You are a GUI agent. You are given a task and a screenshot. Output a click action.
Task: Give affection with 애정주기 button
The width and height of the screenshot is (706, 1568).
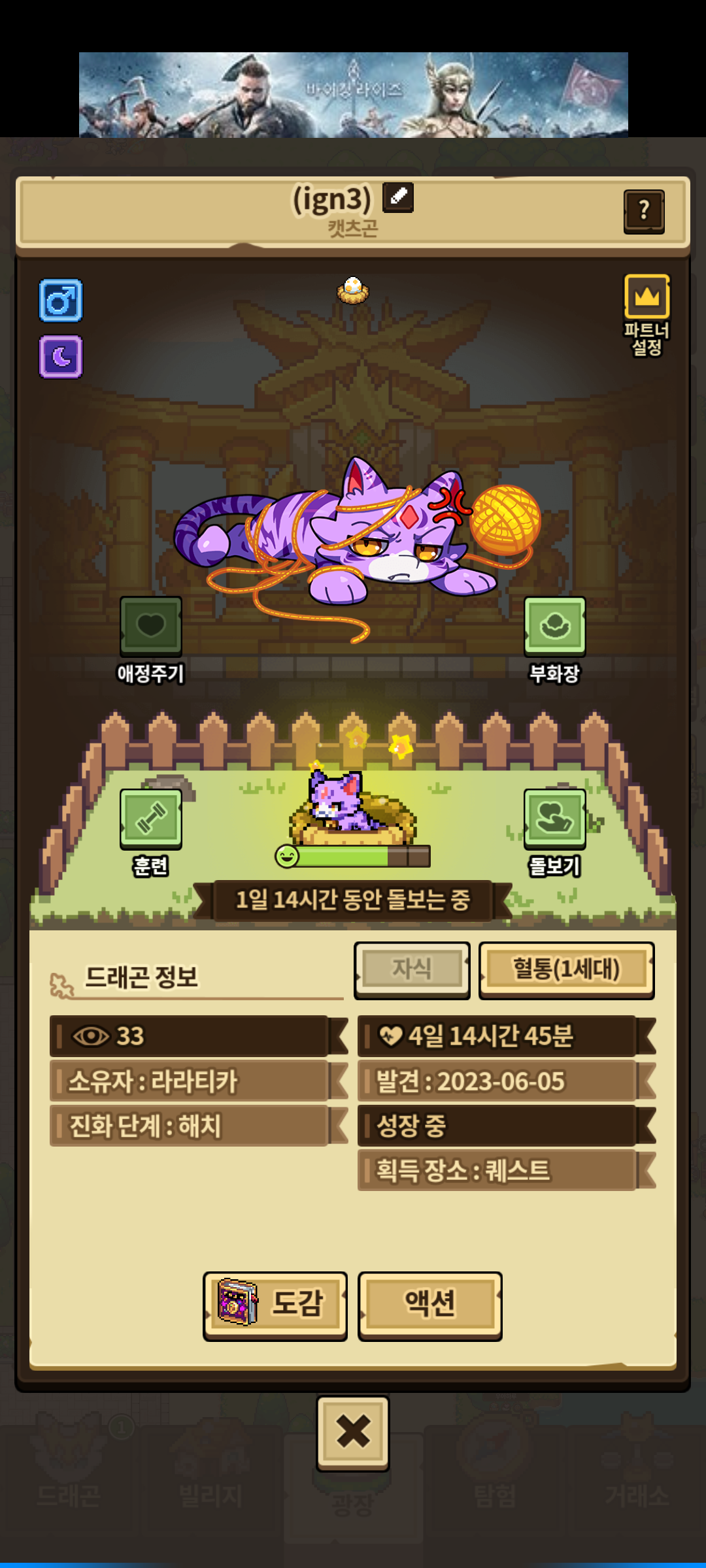(x=150, y=627)
